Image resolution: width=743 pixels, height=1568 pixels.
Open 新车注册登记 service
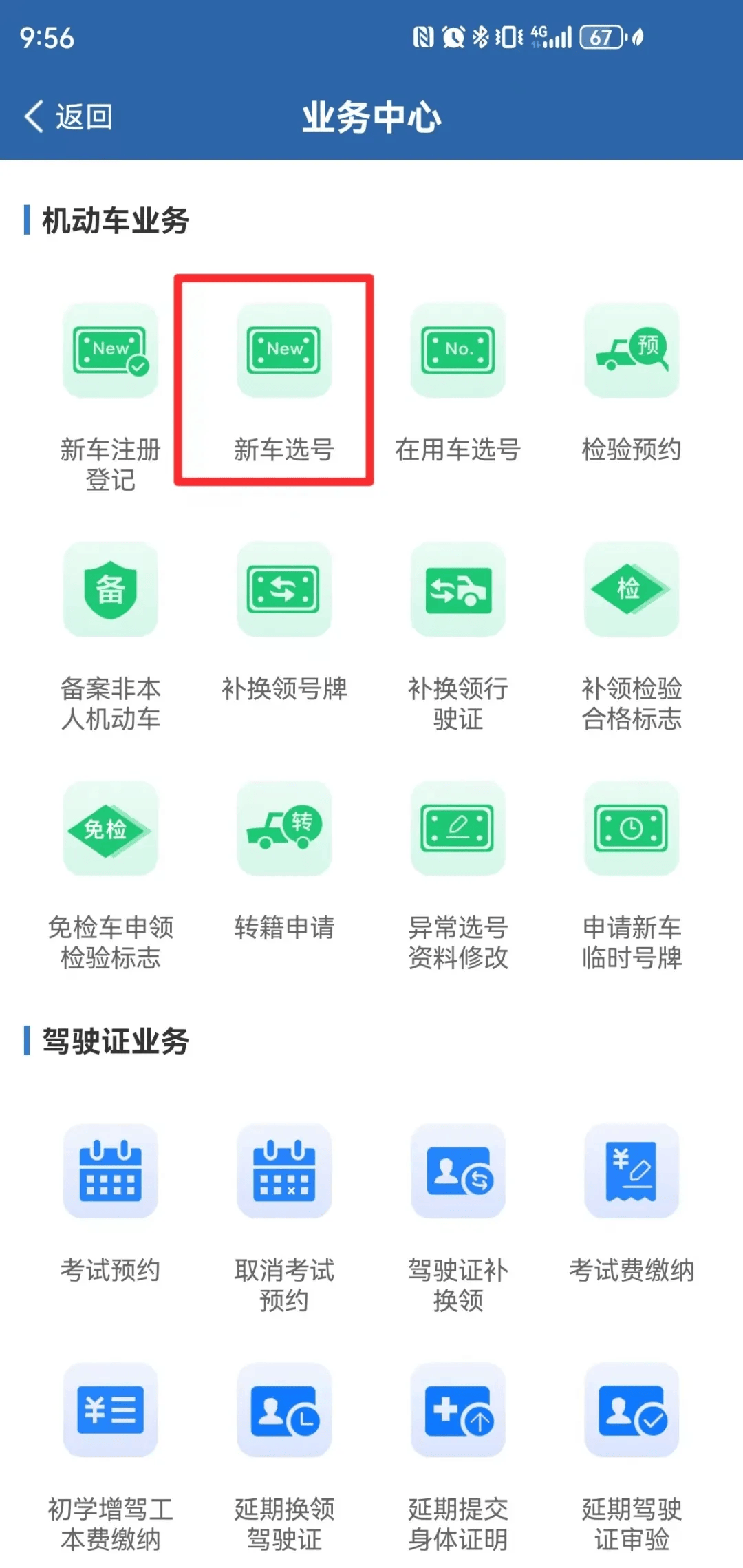111,351
